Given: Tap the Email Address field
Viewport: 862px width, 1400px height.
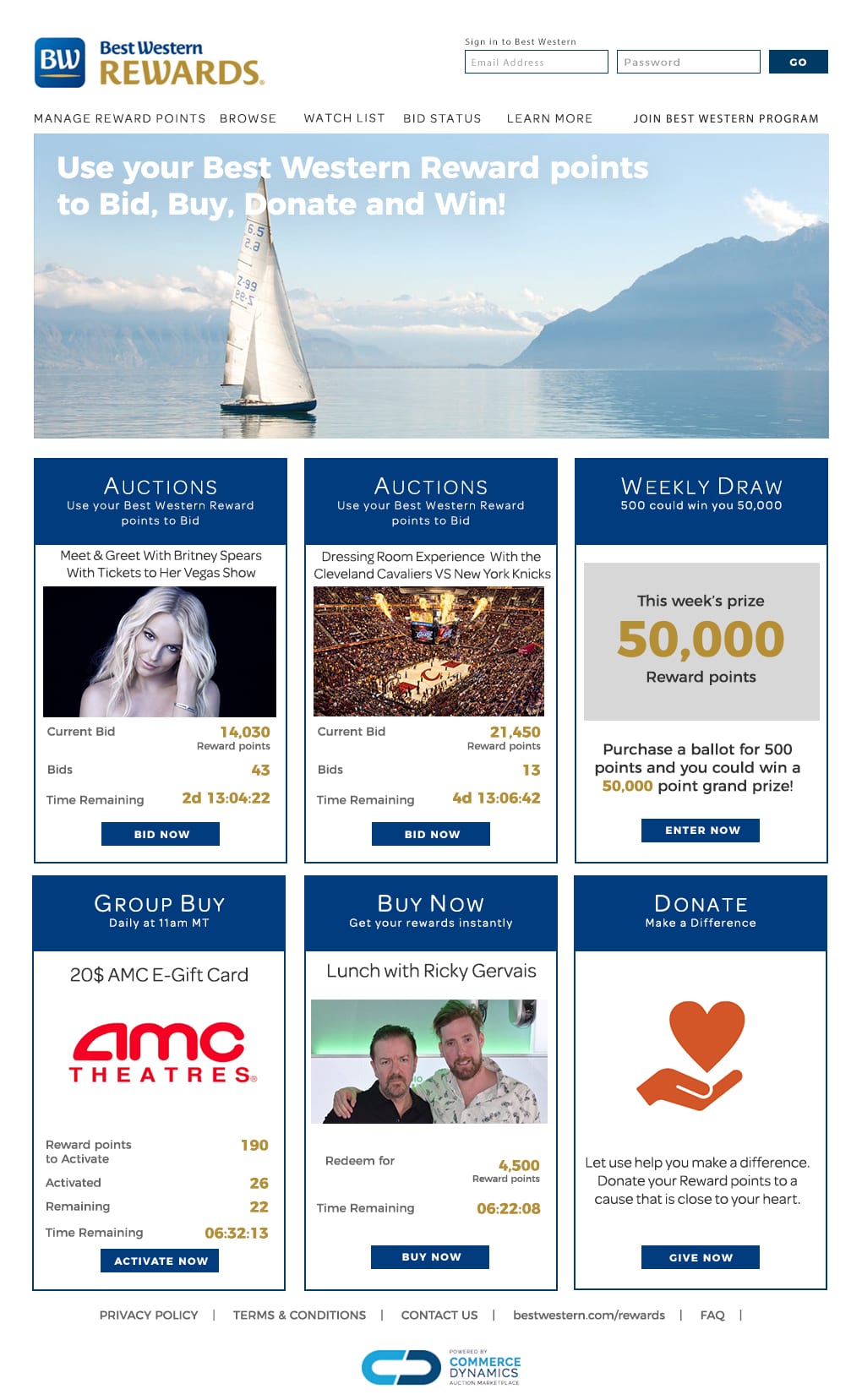Looking at the screenshot, I should [536, 62].
